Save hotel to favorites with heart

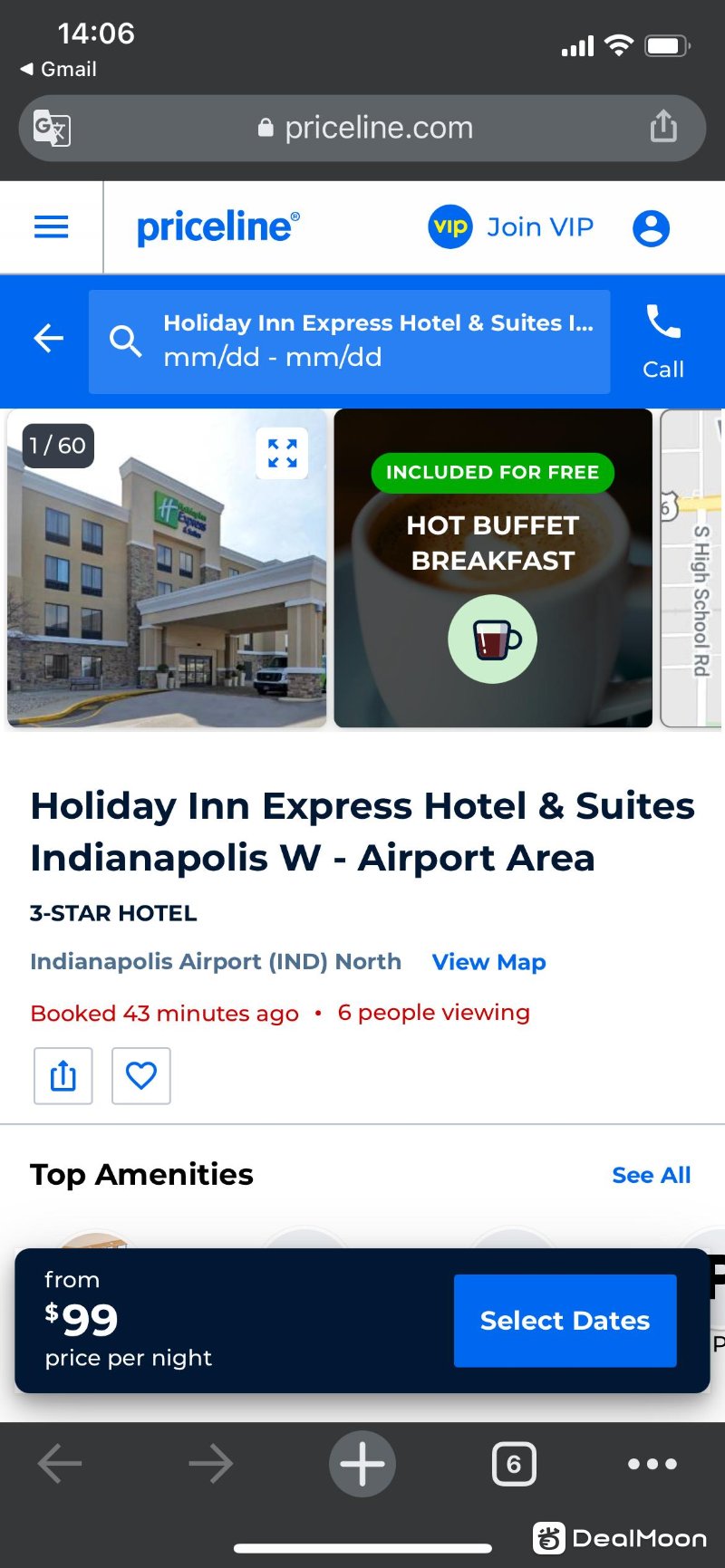pos(141,1076)
